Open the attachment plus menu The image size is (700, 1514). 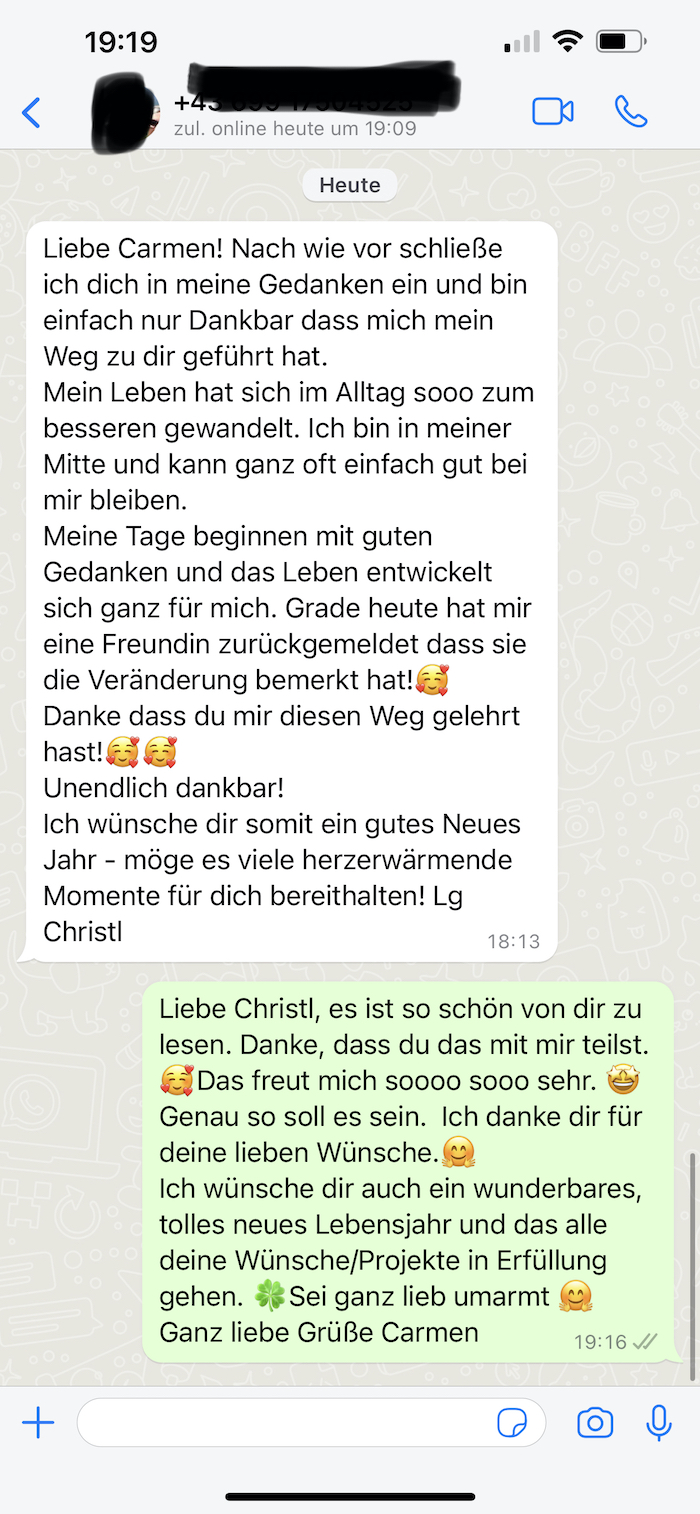point(38,1422)
